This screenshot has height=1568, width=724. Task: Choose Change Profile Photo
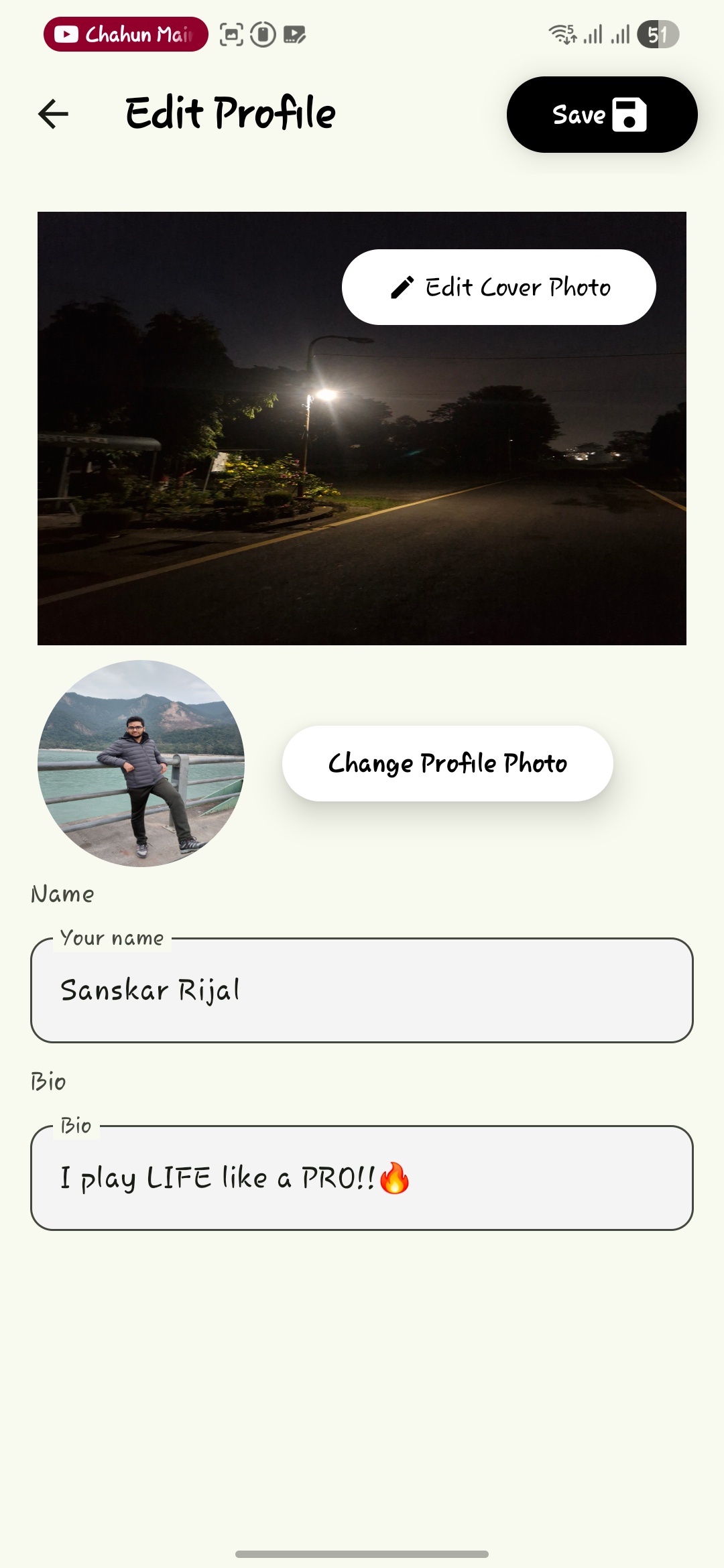click(447, 763)
